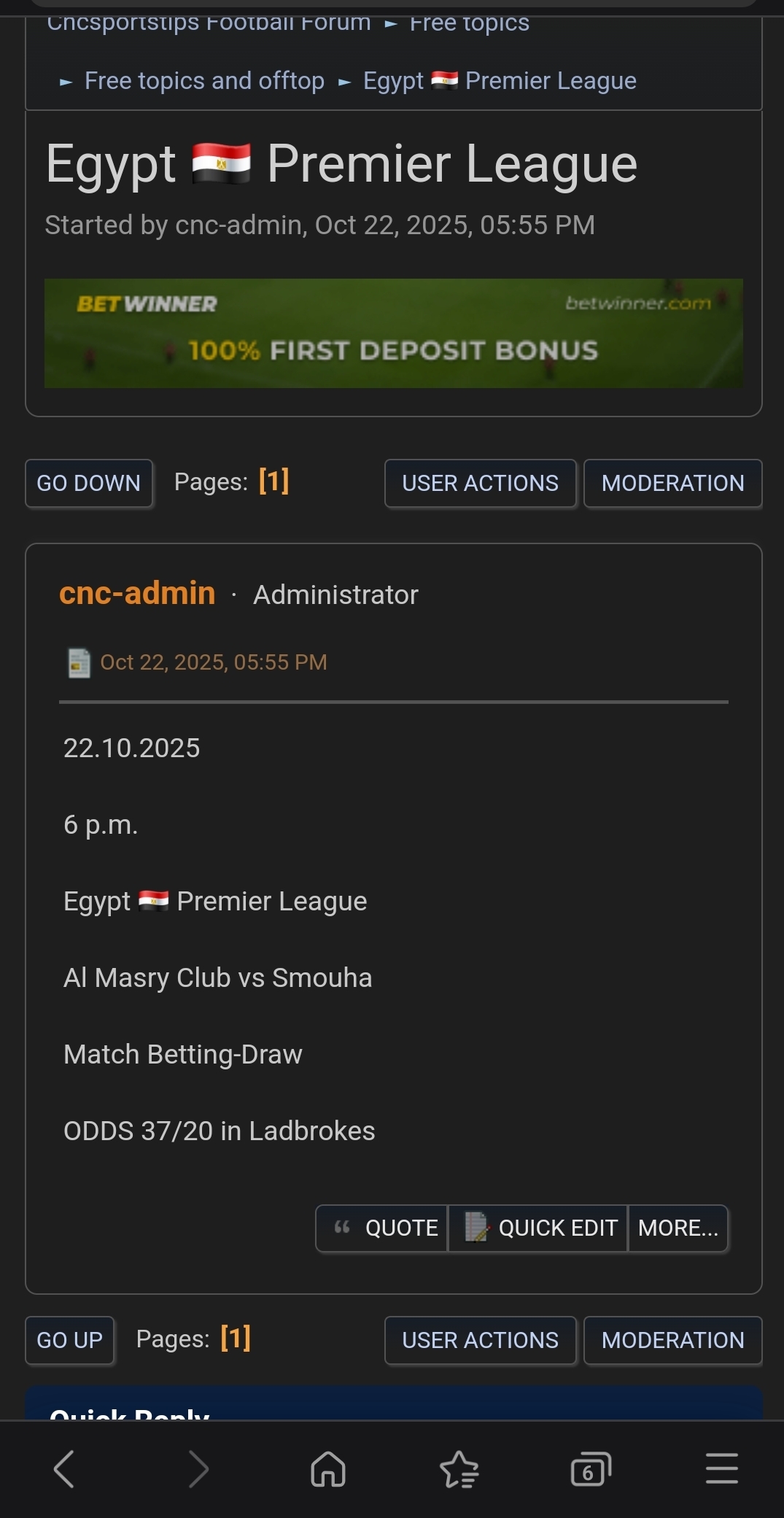784x1518 pixels.
Task: Open the upper User Actions menu
Action: click(x=480, y=483)
